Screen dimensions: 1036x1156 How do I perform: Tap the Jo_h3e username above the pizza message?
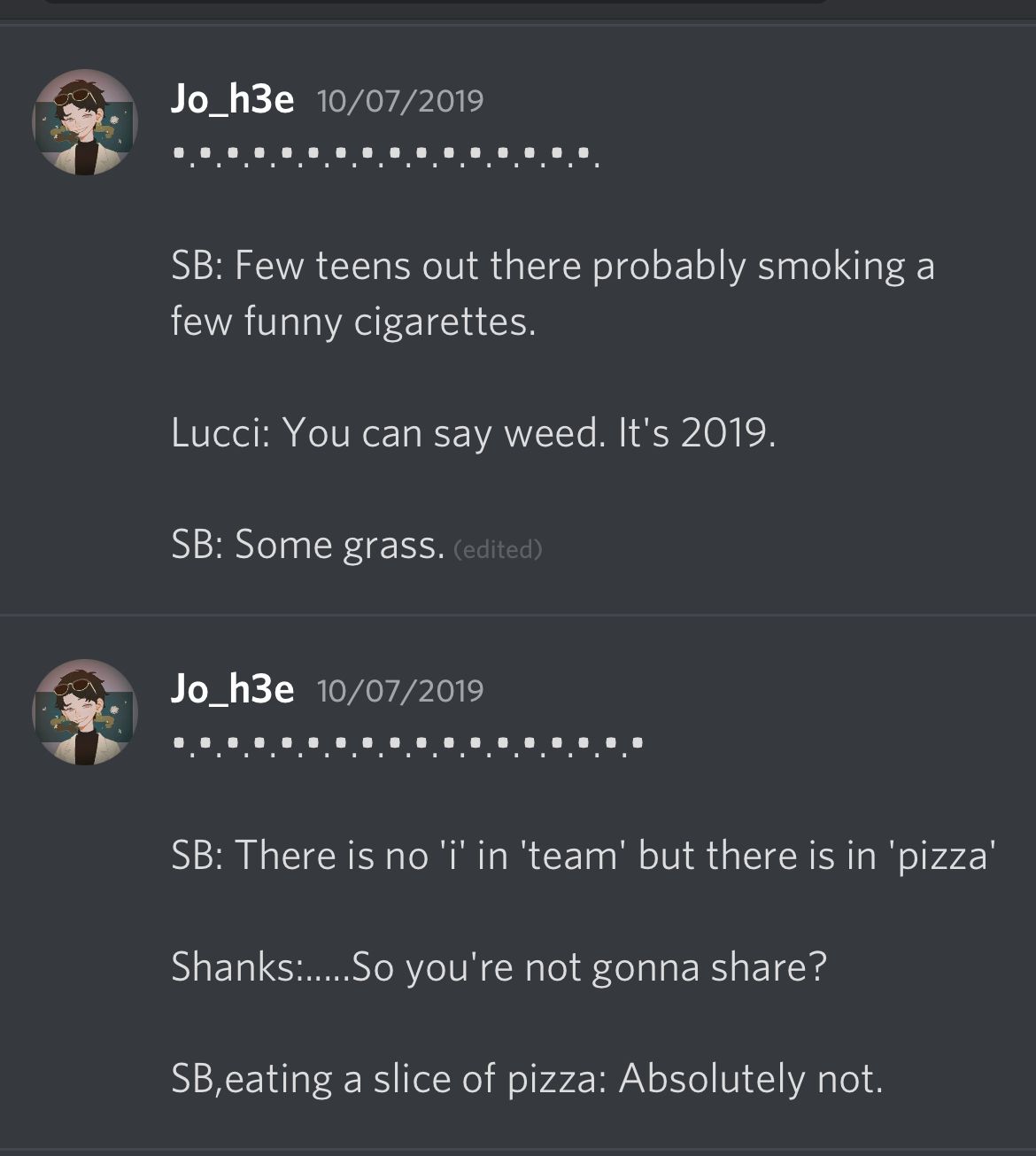(232, 689)
